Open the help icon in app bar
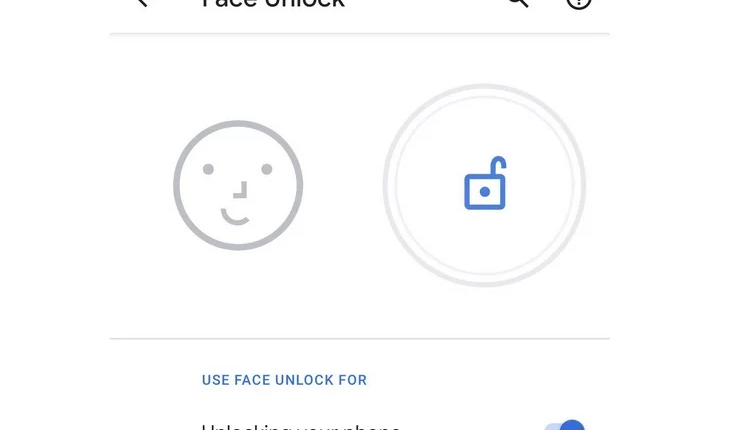 click(x=579, y=2)
